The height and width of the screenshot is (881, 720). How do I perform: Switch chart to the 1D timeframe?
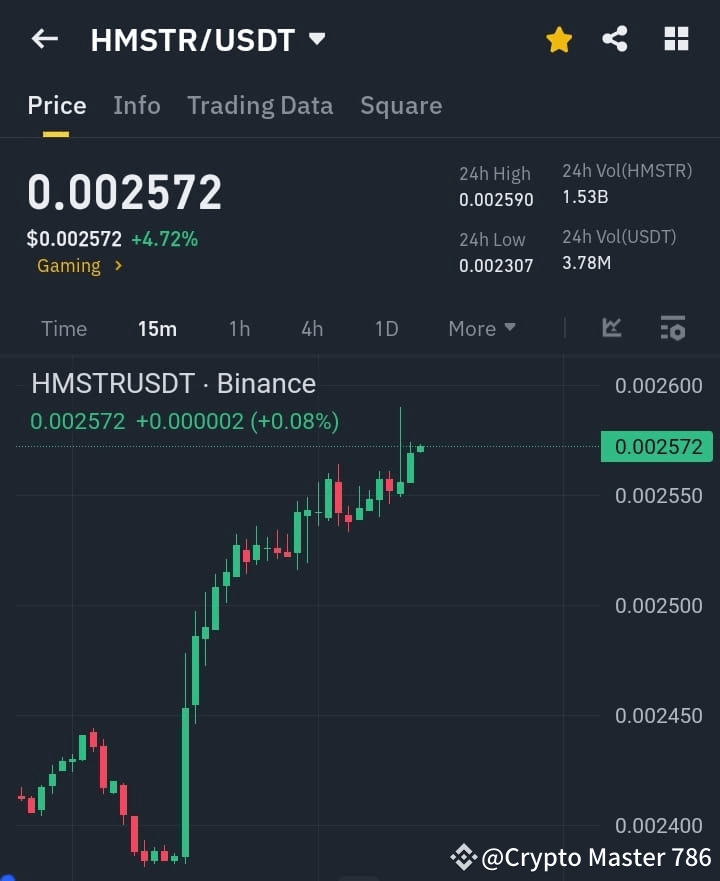pyautogui.click(x=386, y=328)
